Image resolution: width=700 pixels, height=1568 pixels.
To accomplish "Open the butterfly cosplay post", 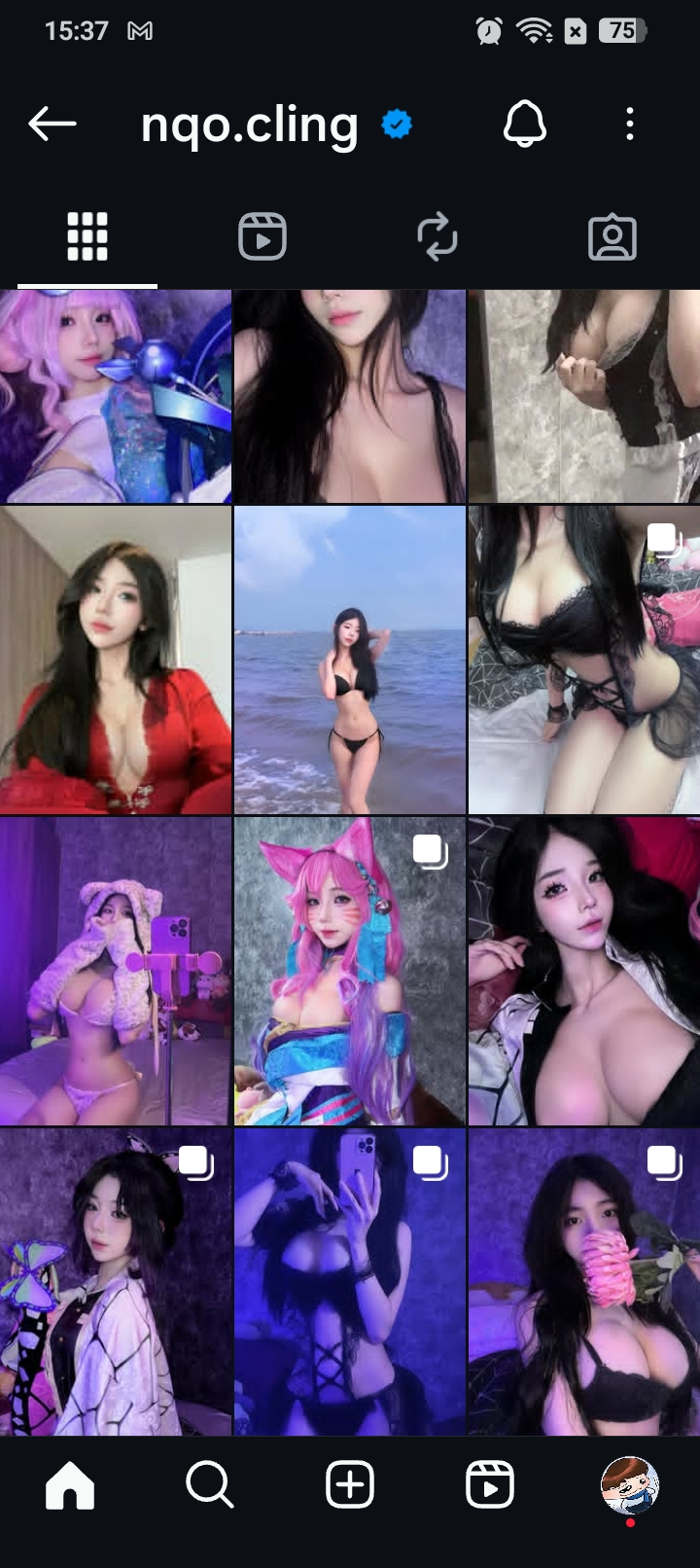I will pos(116,1282).
